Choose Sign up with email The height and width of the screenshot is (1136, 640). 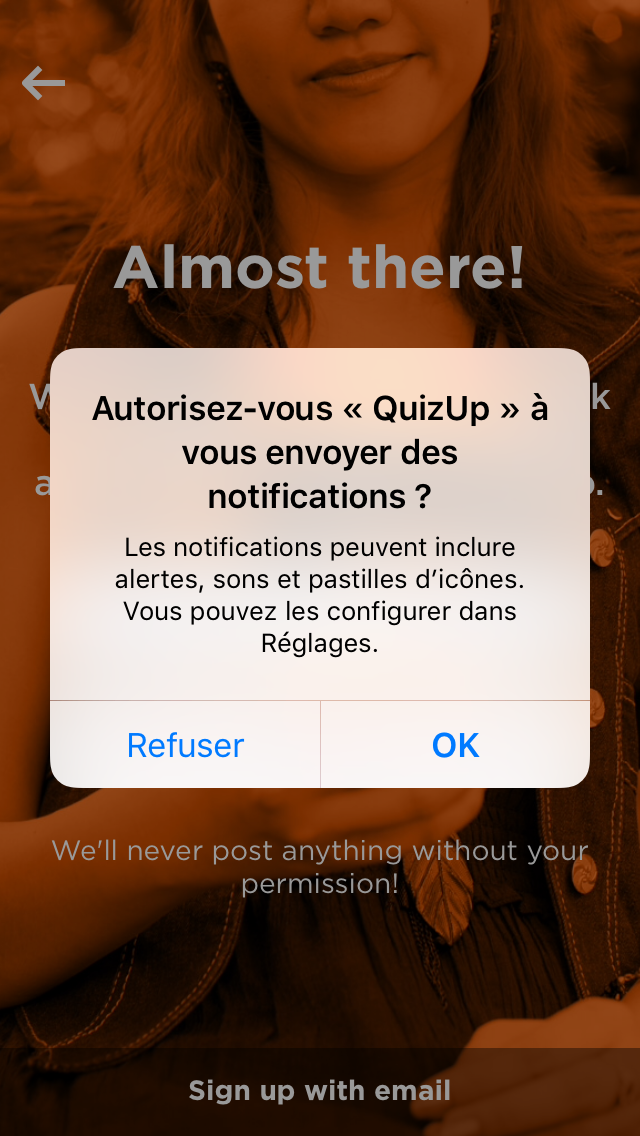[320, 1090]
